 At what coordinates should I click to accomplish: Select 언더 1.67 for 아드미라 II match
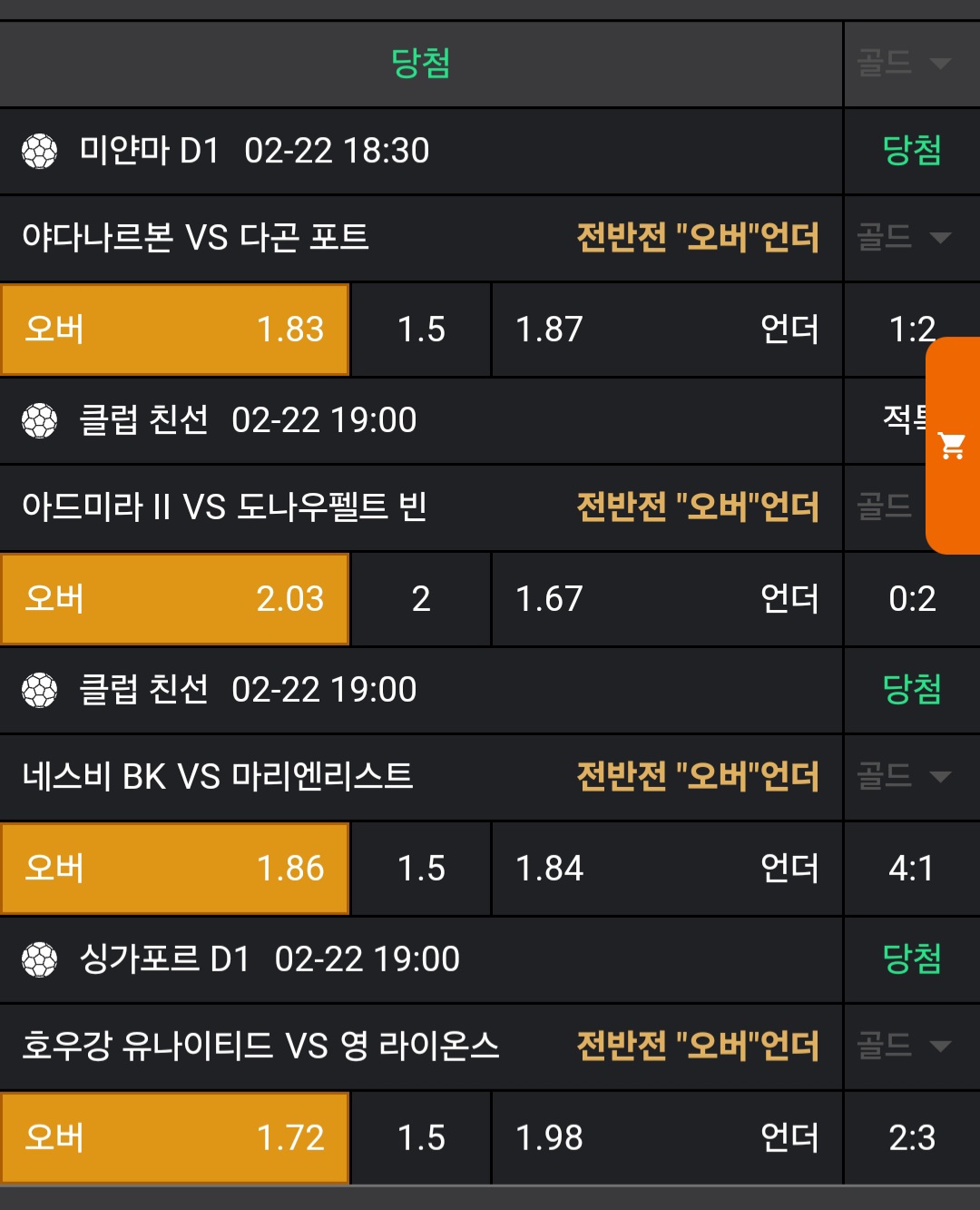[667, 599]
